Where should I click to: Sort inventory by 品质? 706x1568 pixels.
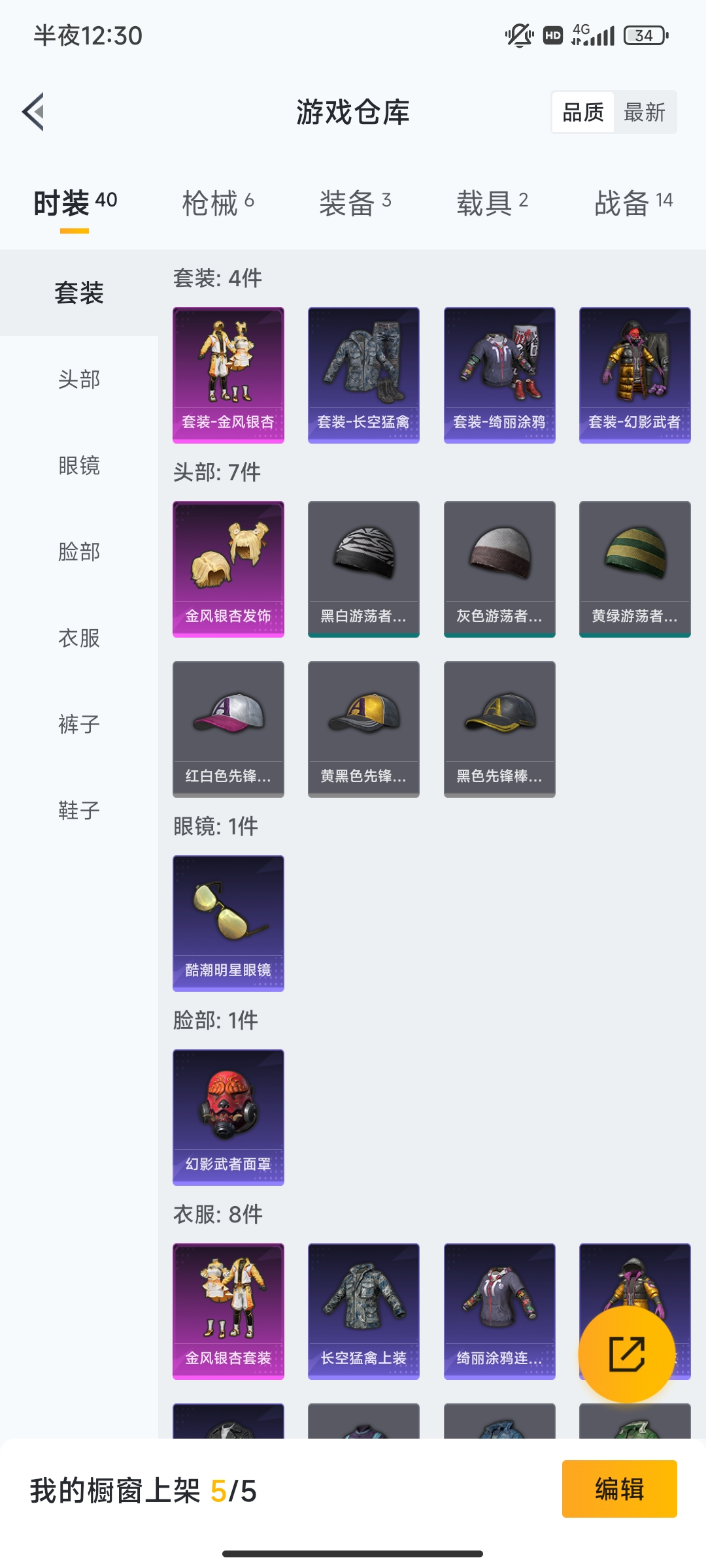point(583,112)
